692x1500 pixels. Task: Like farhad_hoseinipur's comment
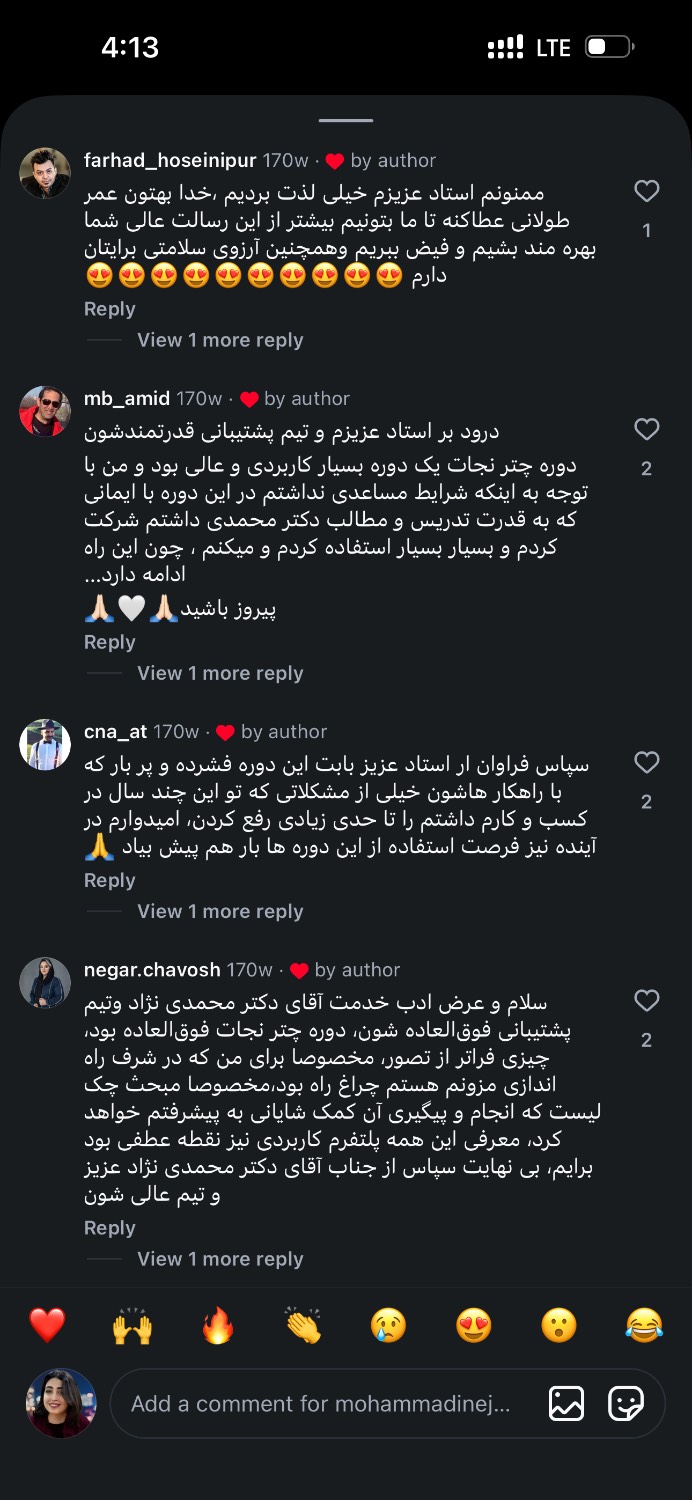[x=647, y=191]
